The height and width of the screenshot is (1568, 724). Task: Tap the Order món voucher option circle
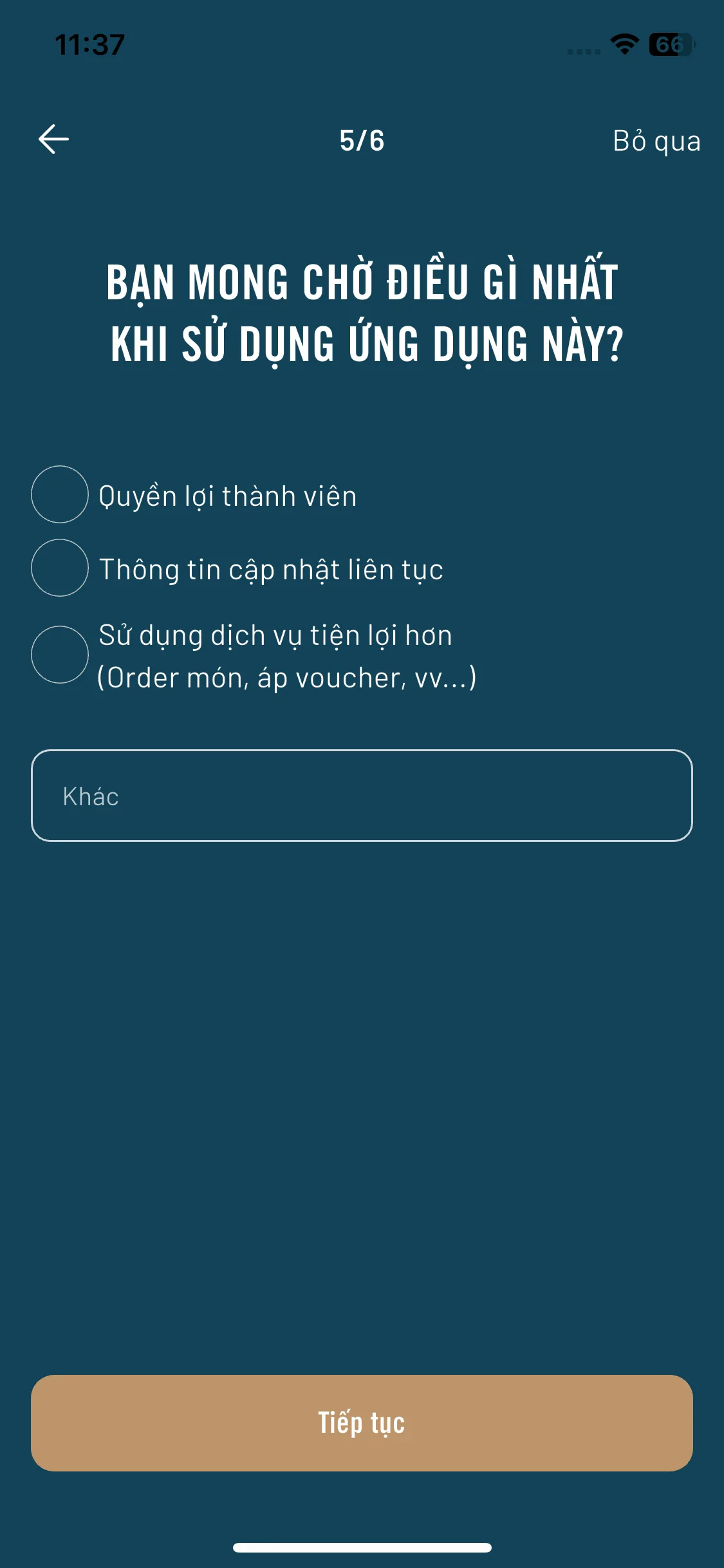(x=59, y=654)
